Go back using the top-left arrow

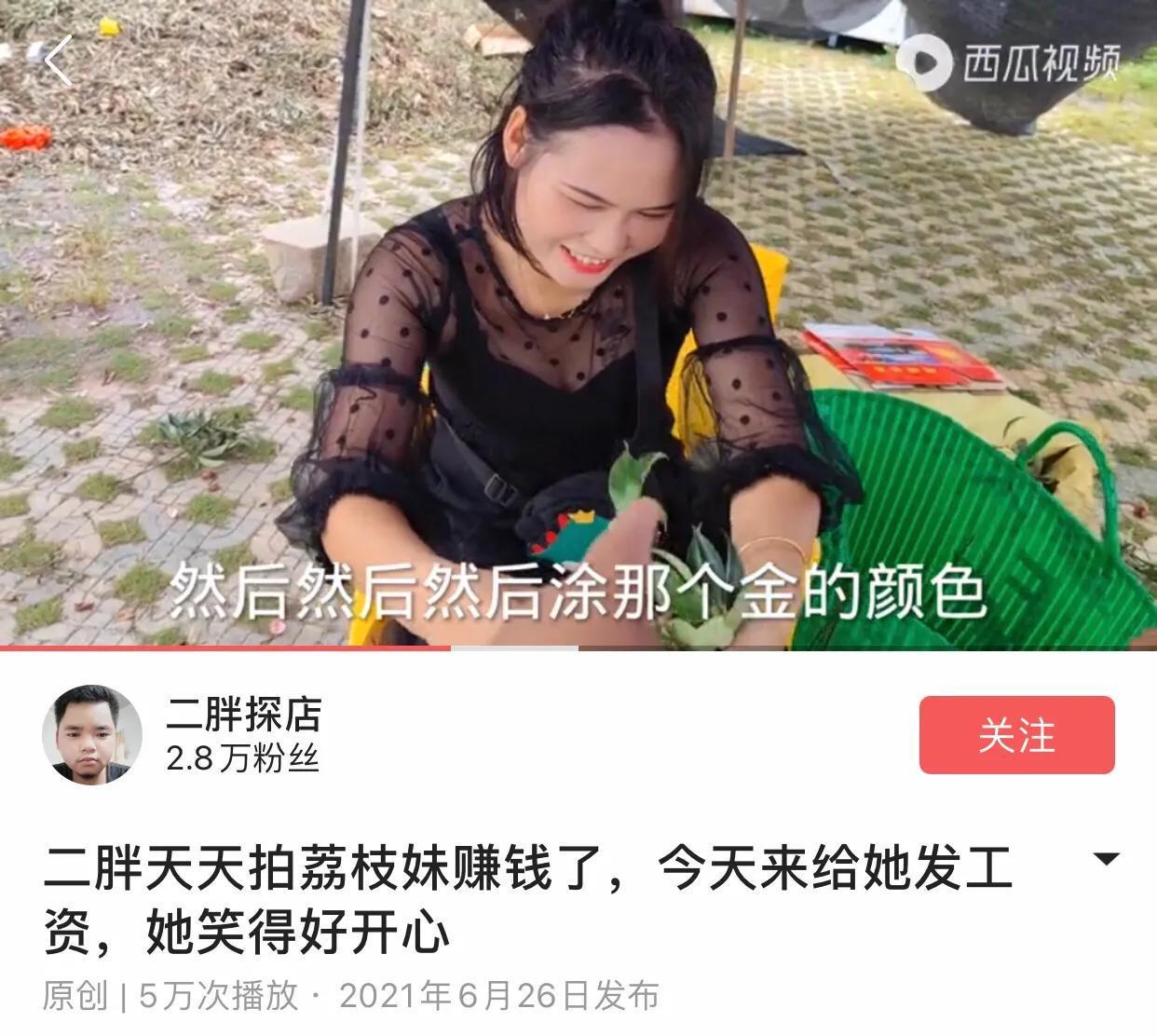pos(58,61)
